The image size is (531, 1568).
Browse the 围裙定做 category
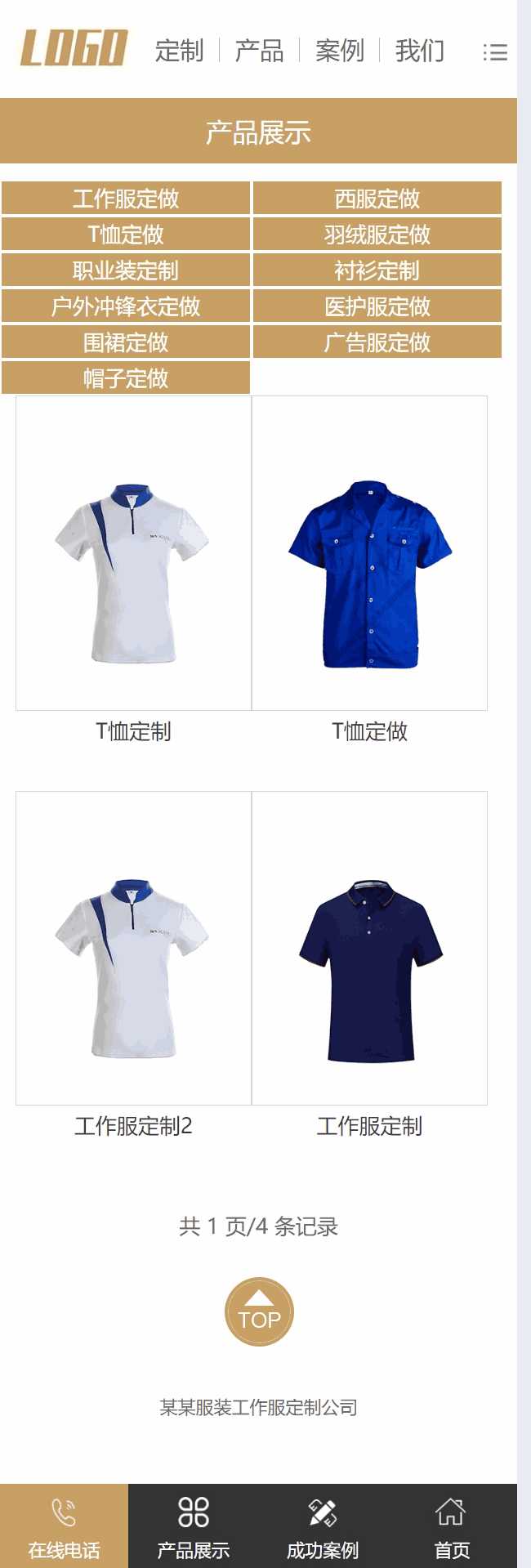[126, 342]
